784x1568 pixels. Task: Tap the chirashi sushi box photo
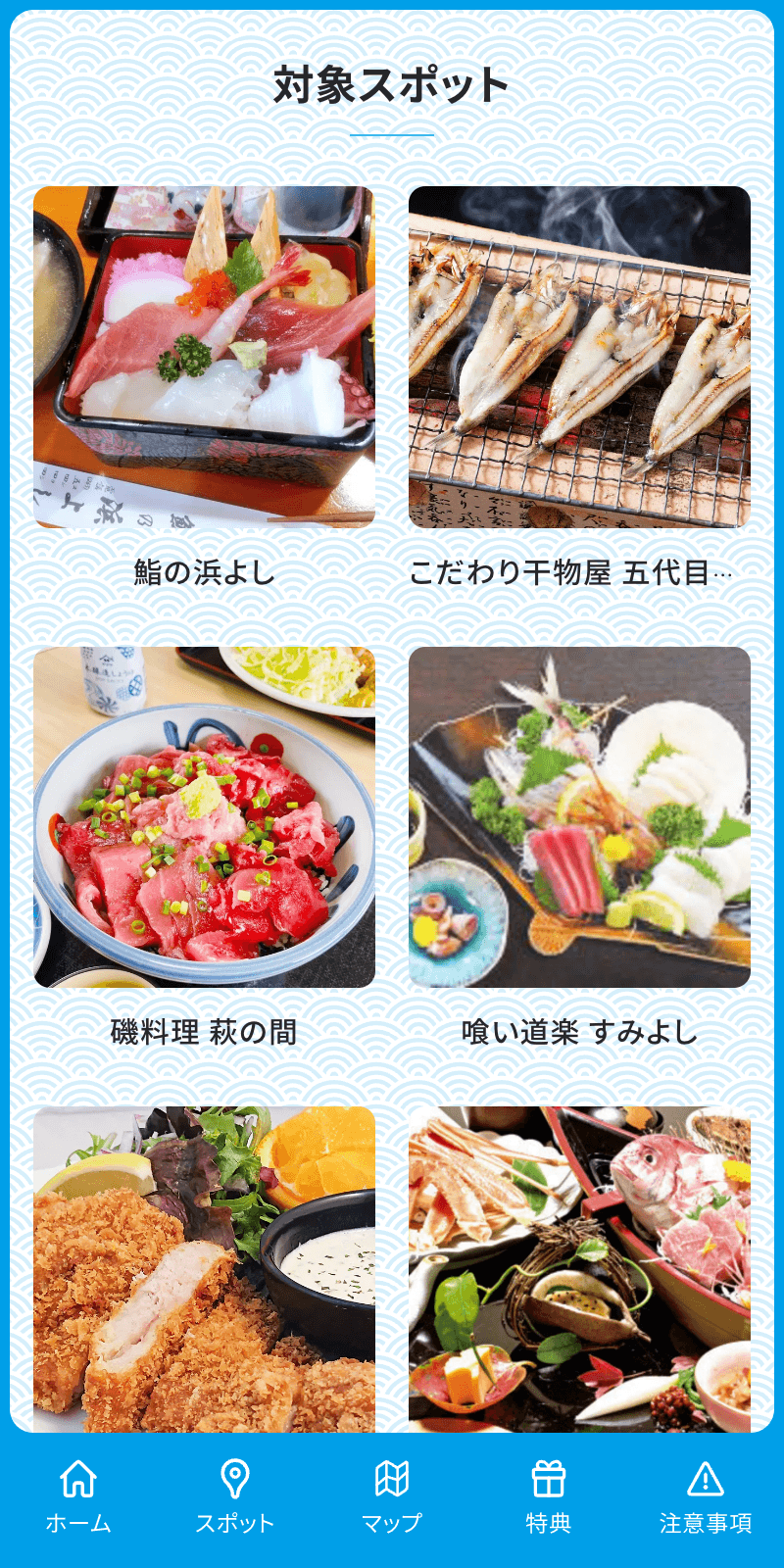point(206,355)
